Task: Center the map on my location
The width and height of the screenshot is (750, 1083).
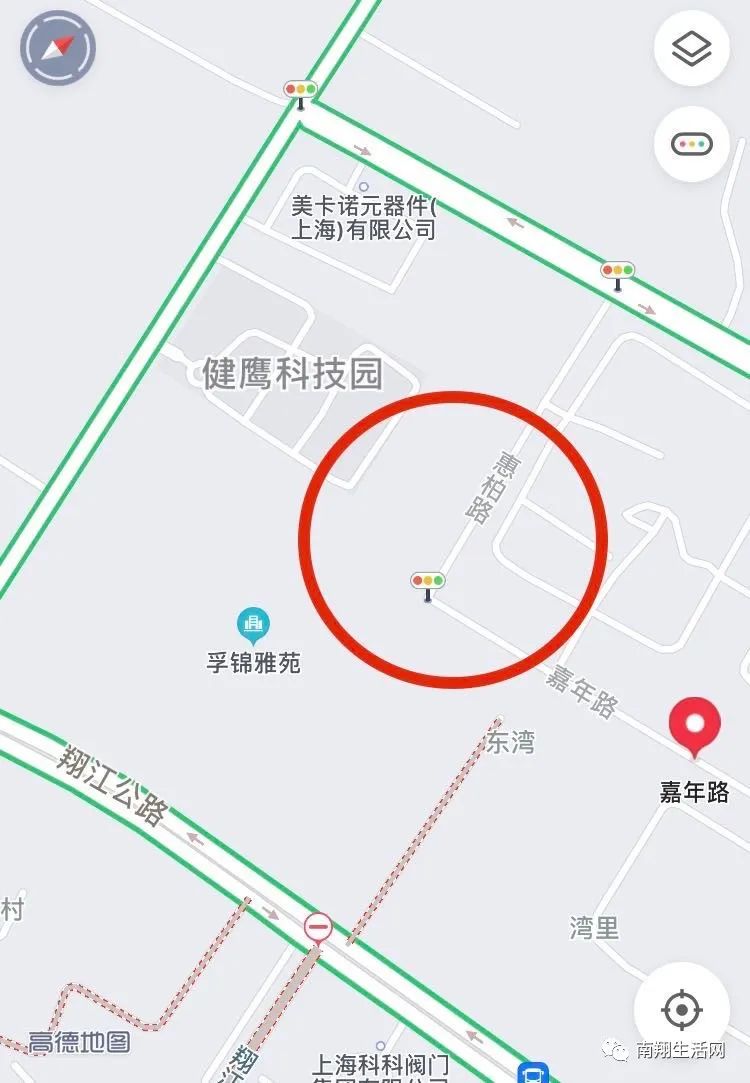Action: (x=681, y=1010)
